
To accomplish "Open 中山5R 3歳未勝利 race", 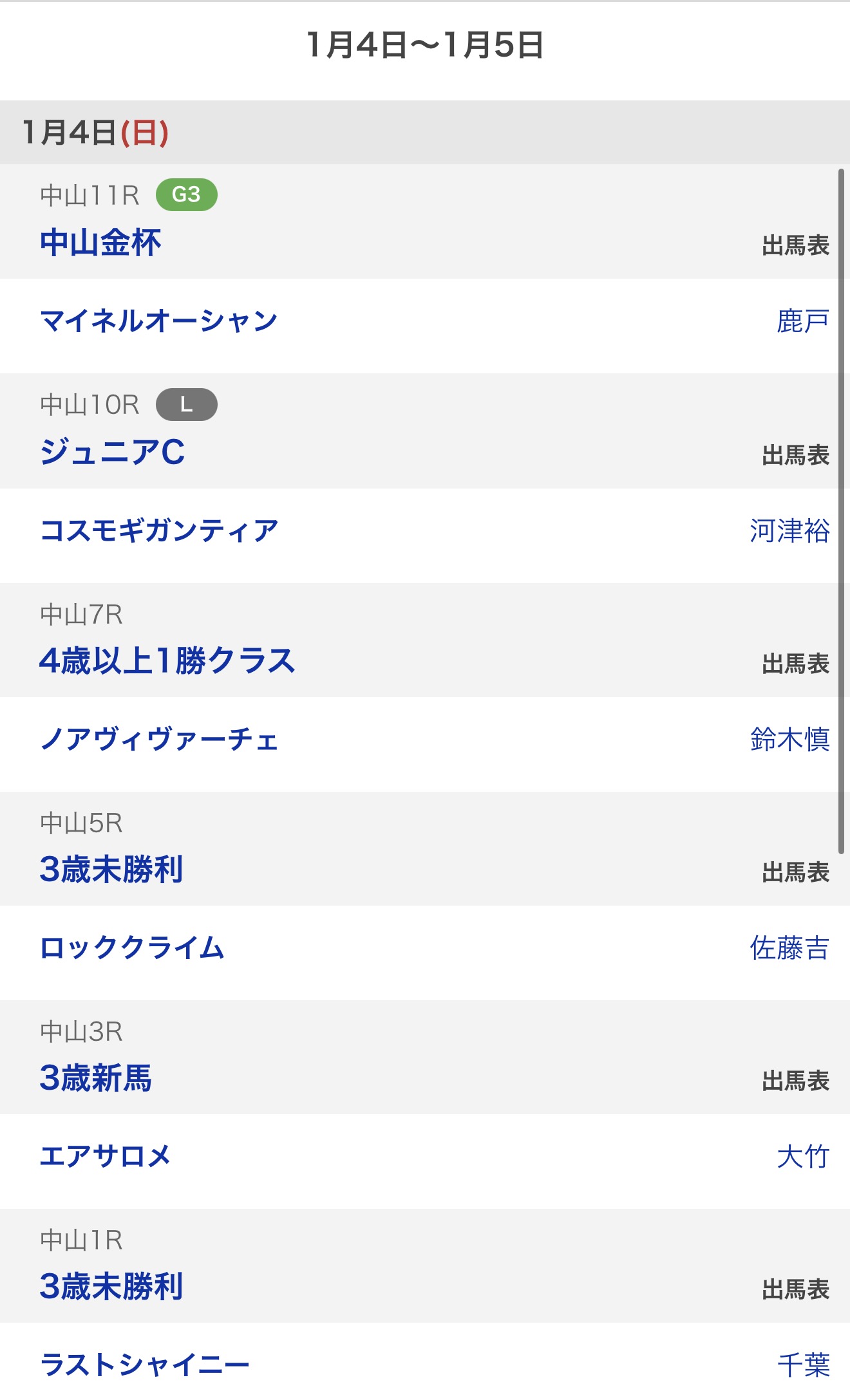I will (x=111, y=870).
